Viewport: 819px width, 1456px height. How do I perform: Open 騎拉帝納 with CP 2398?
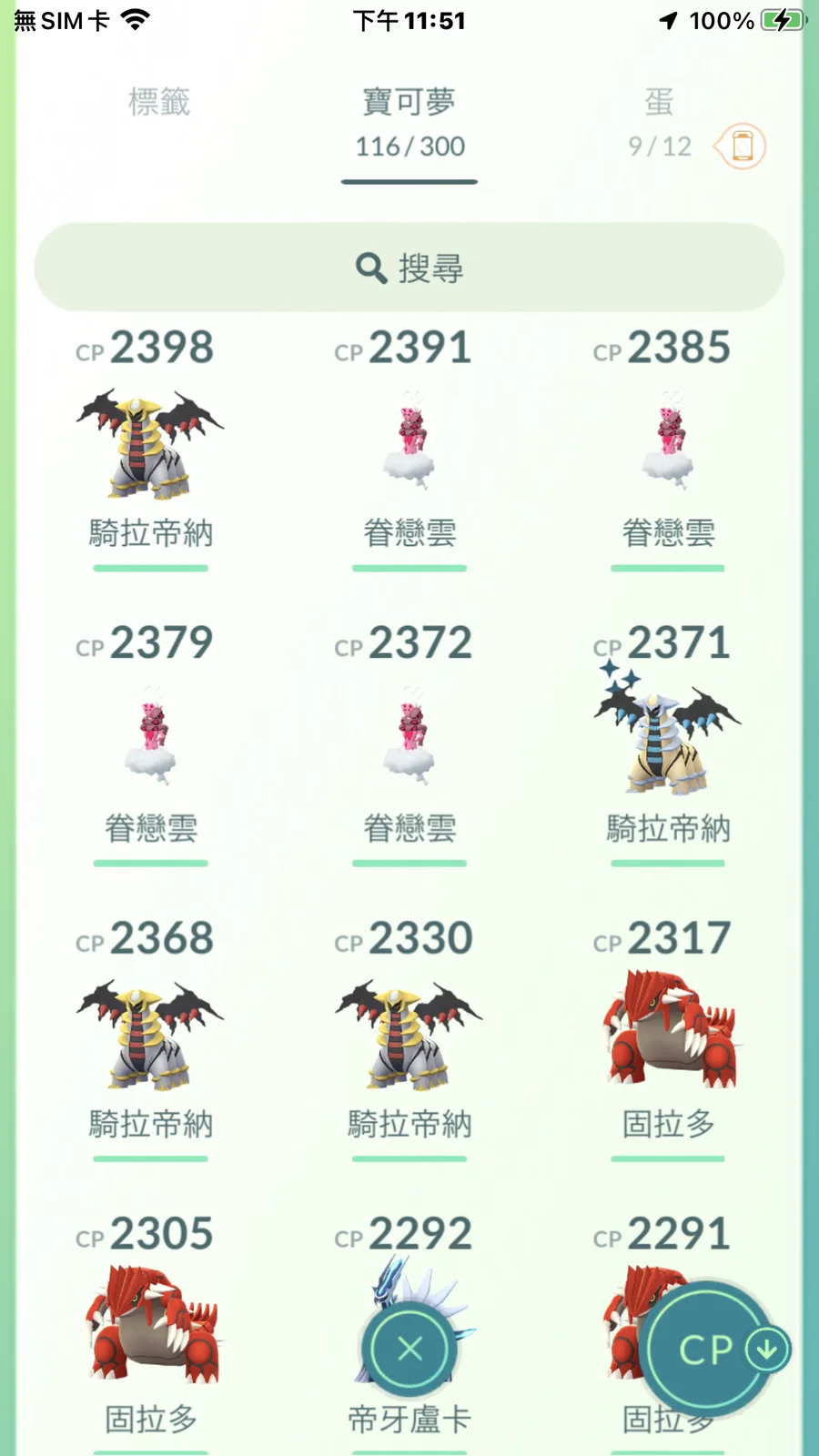tap(150, 446)
